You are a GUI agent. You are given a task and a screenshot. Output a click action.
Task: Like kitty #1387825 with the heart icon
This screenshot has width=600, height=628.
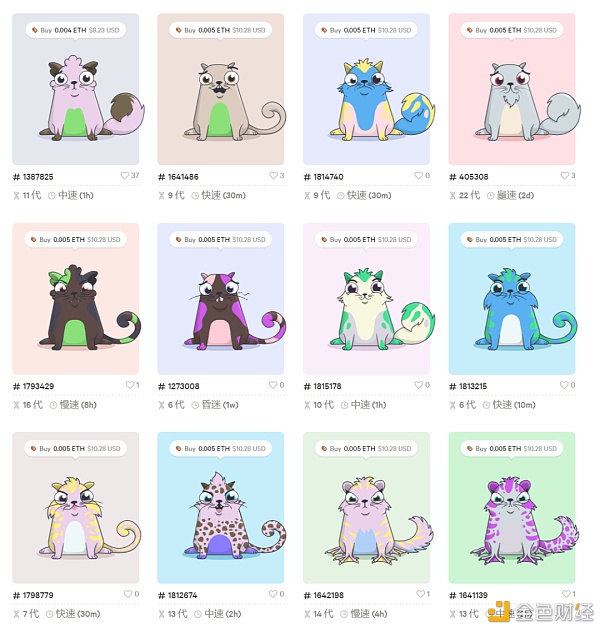click(x=124, y=176)
